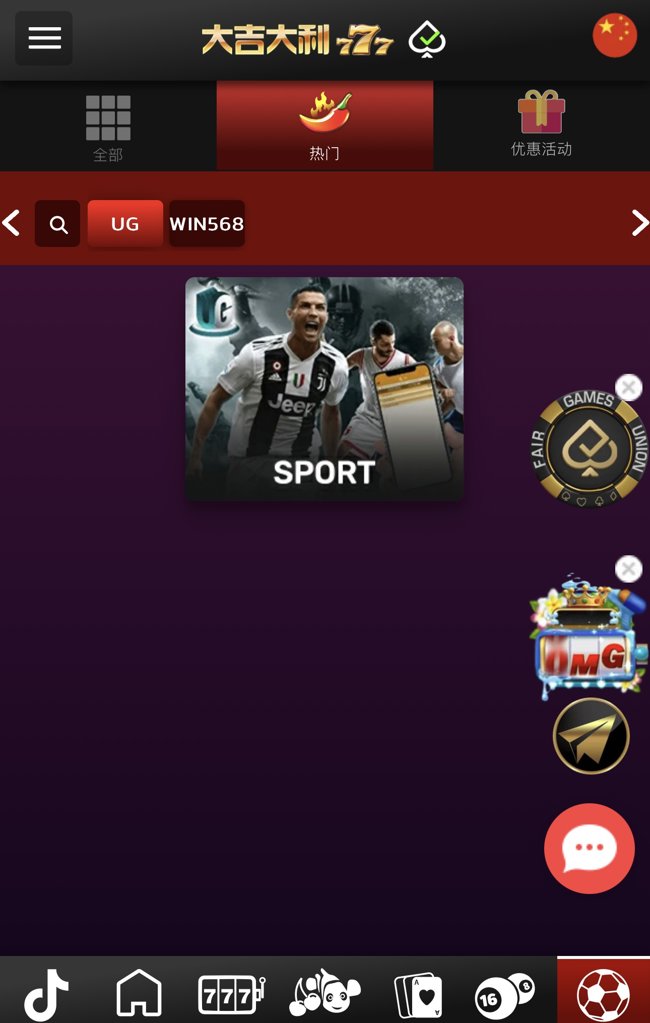This screenshot has height=1023, width=650.
Task: Open the UG Sport game card
Action: 324,389
